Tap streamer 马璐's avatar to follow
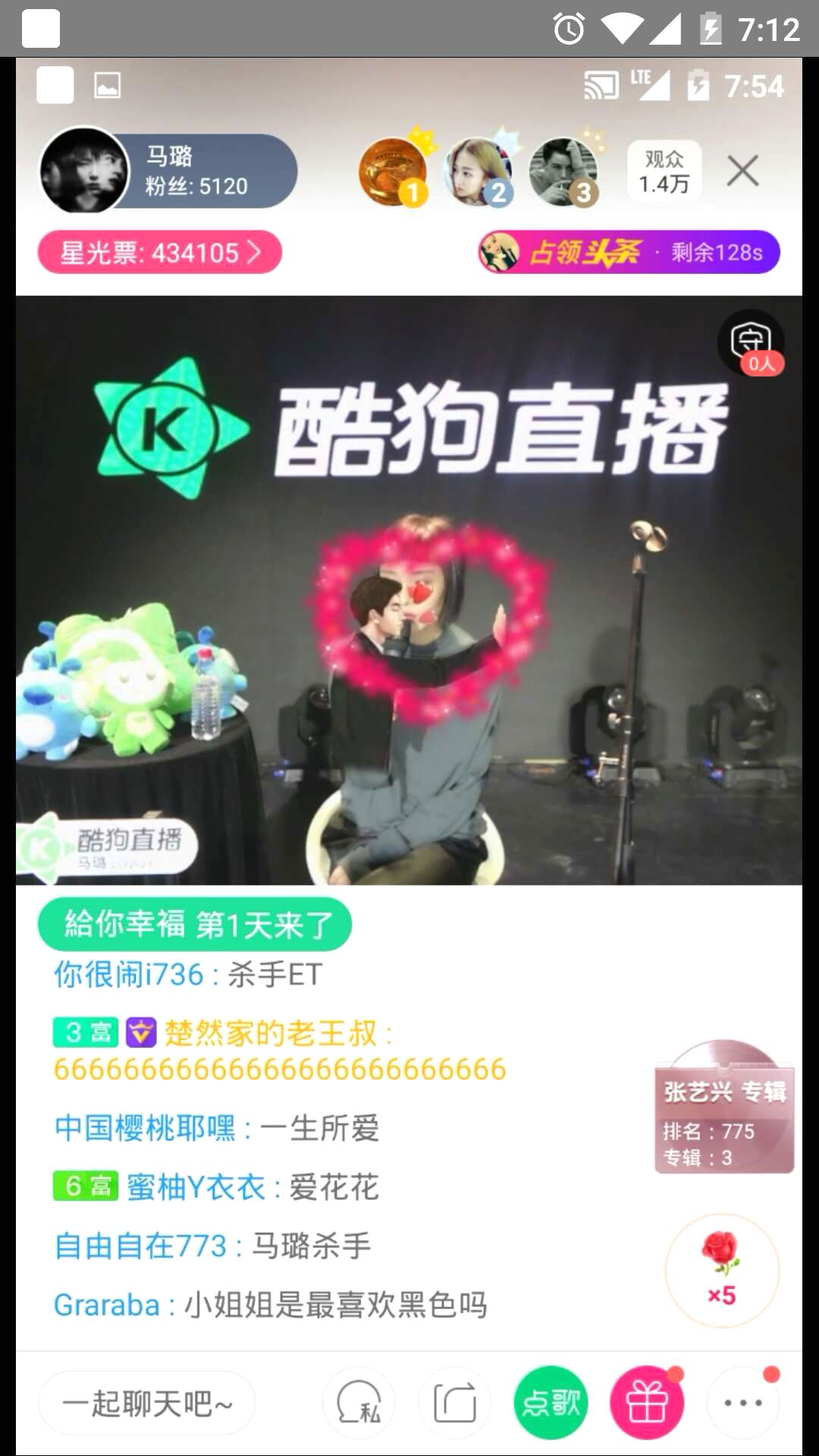 (x=83, y=171)
